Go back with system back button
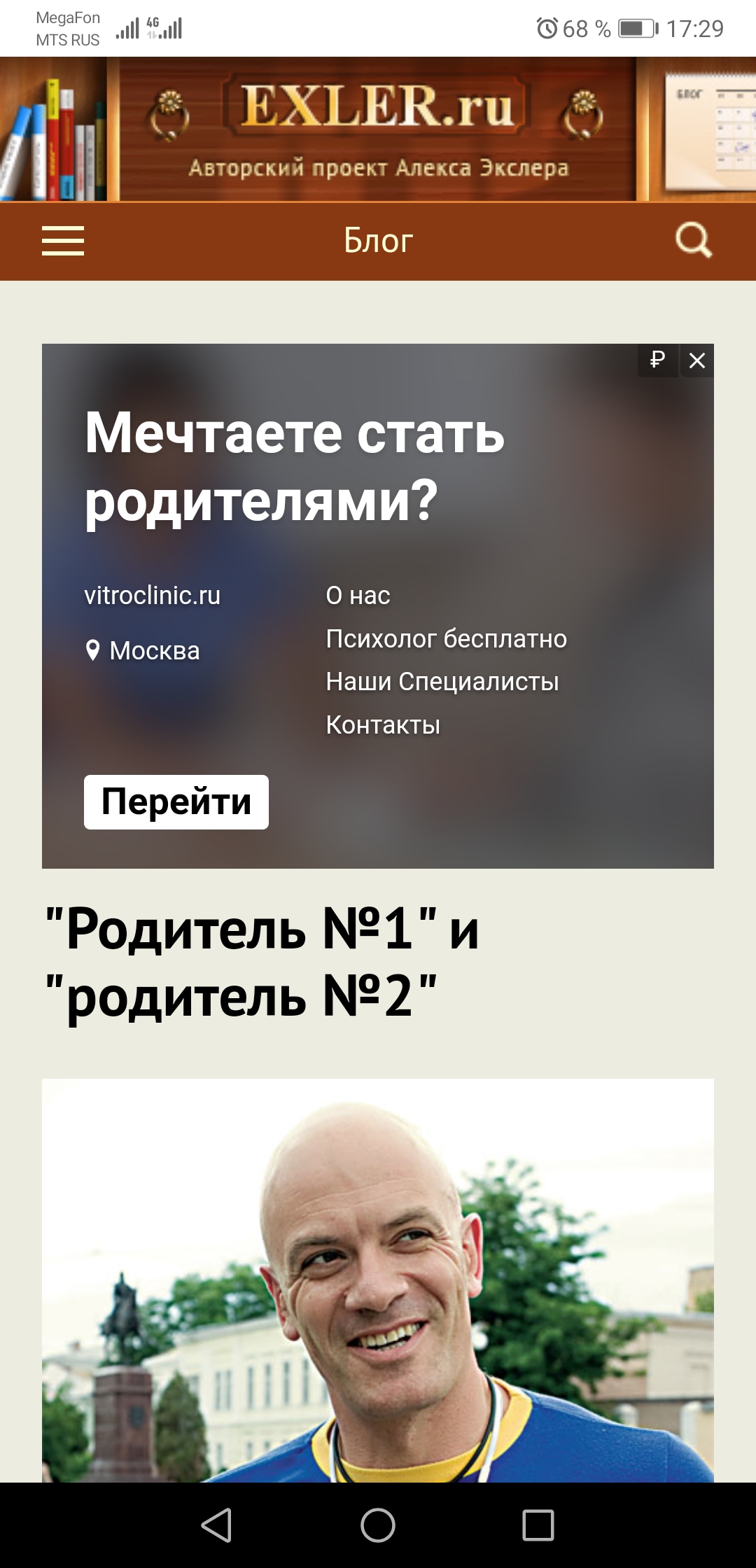The width and height of the screenshot is (756, 1568). [x=217, y=1525]
